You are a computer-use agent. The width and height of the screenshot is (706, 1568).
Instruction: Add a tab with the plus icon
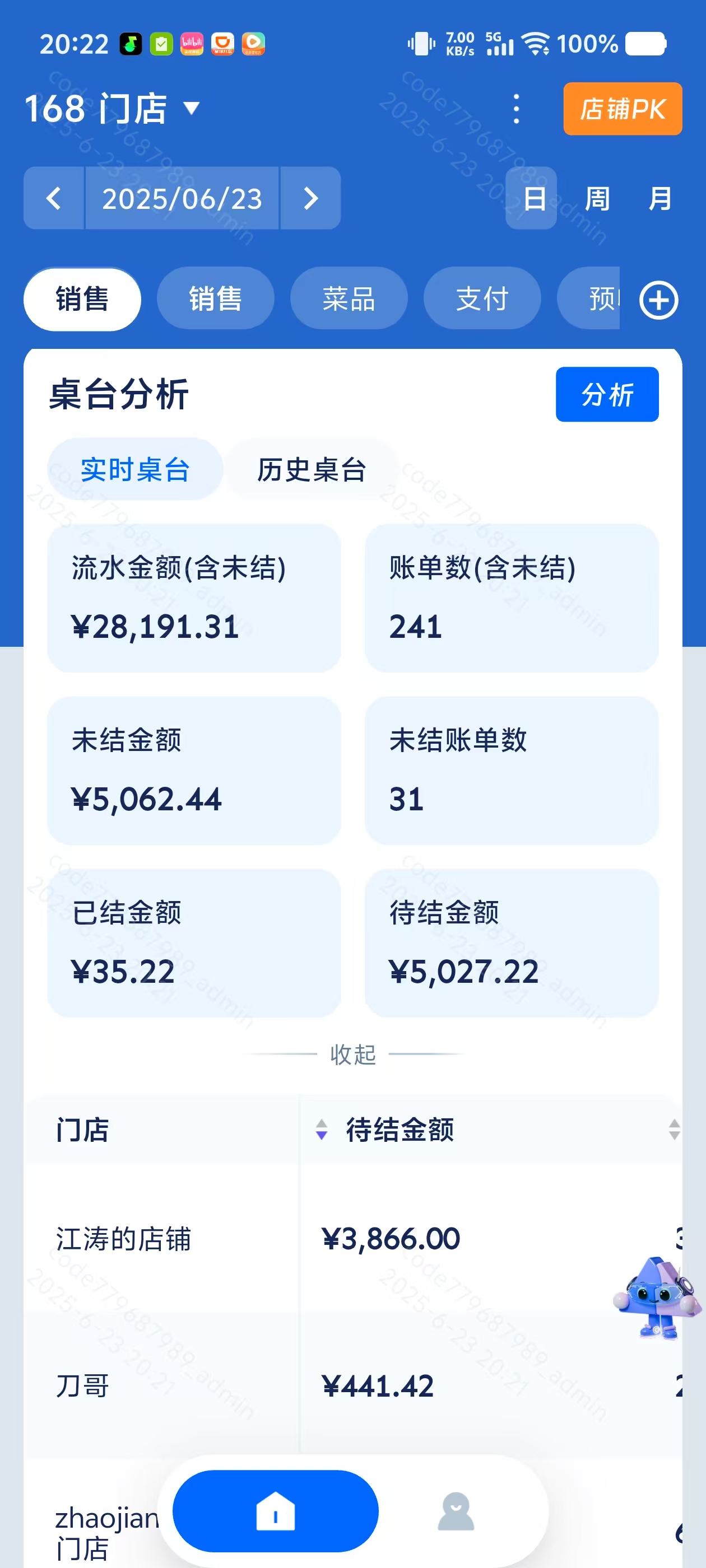click(x=658, y=300)
